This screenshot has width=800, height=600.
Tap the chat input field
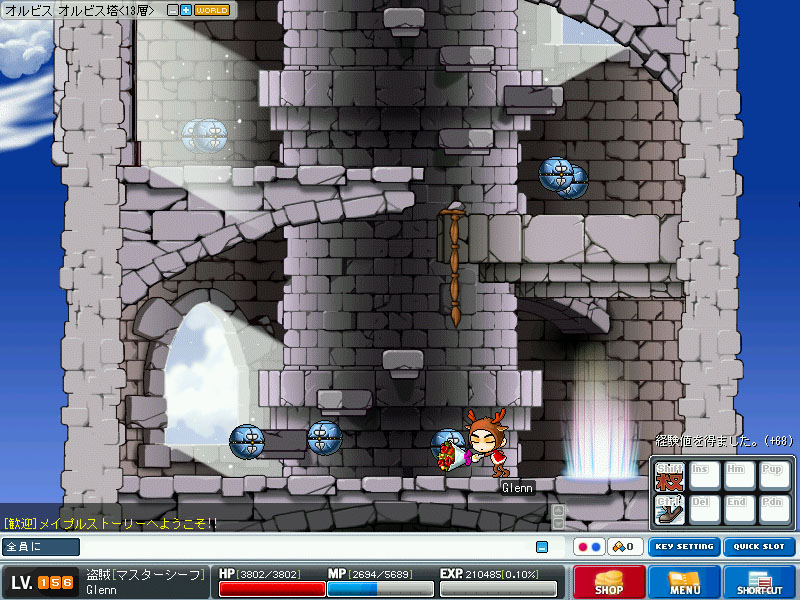[x=306, y=546]
